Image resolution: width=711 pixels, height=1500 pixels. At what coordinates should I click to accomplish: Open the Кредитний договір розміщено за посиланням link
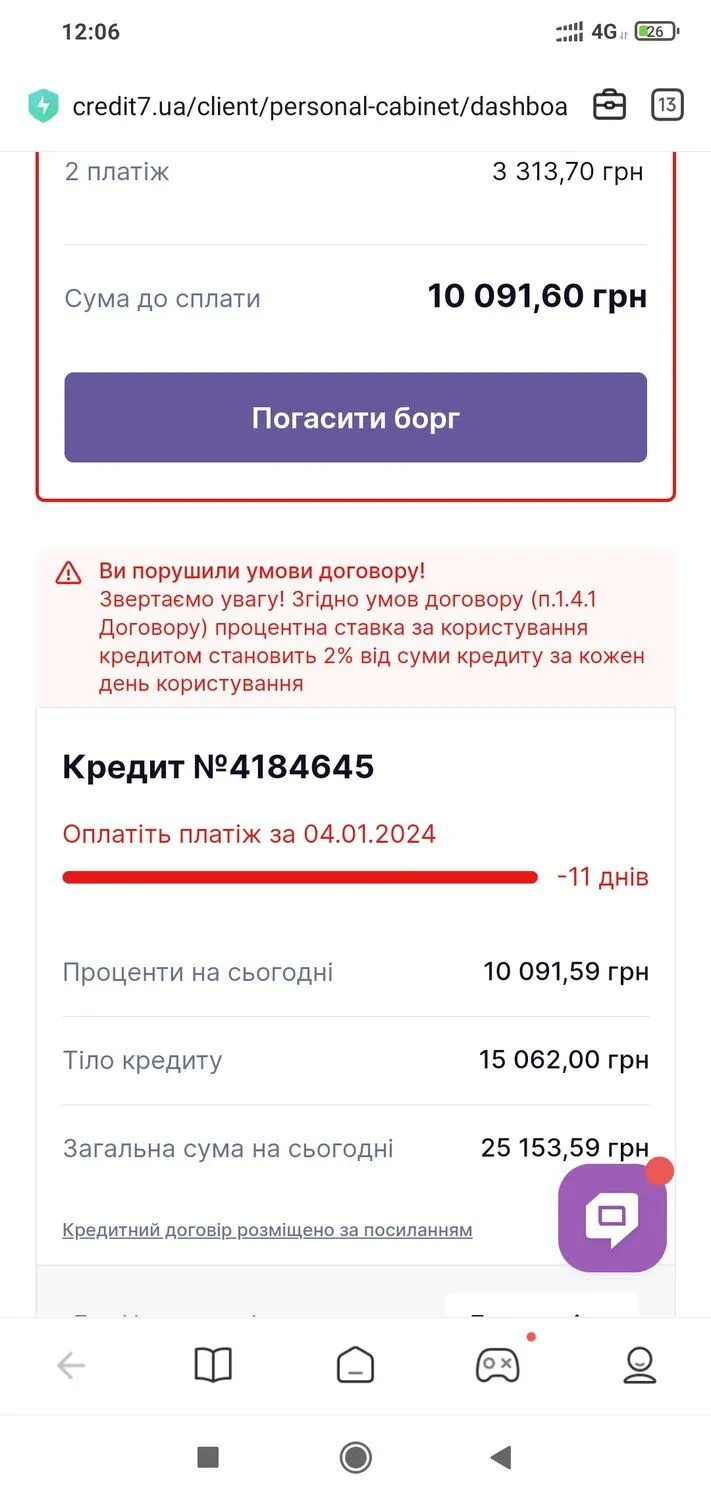click(x=267, y=1230)
